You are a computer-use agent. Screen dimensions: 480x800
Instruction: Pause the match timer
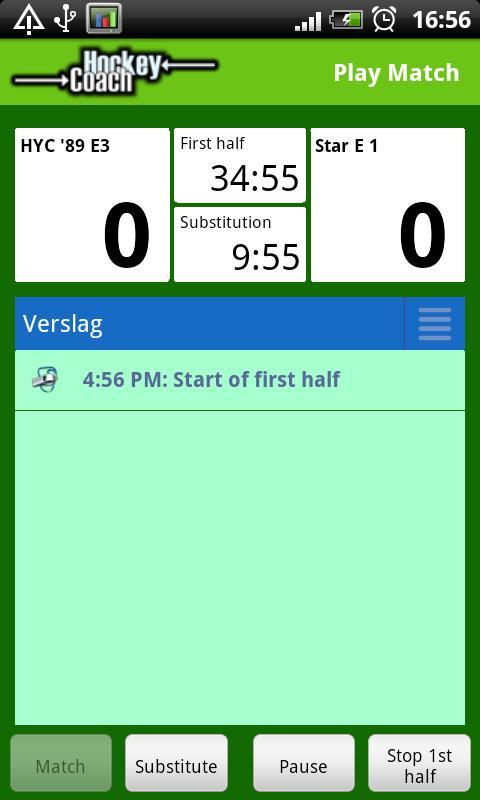click(x=304, y=763)
